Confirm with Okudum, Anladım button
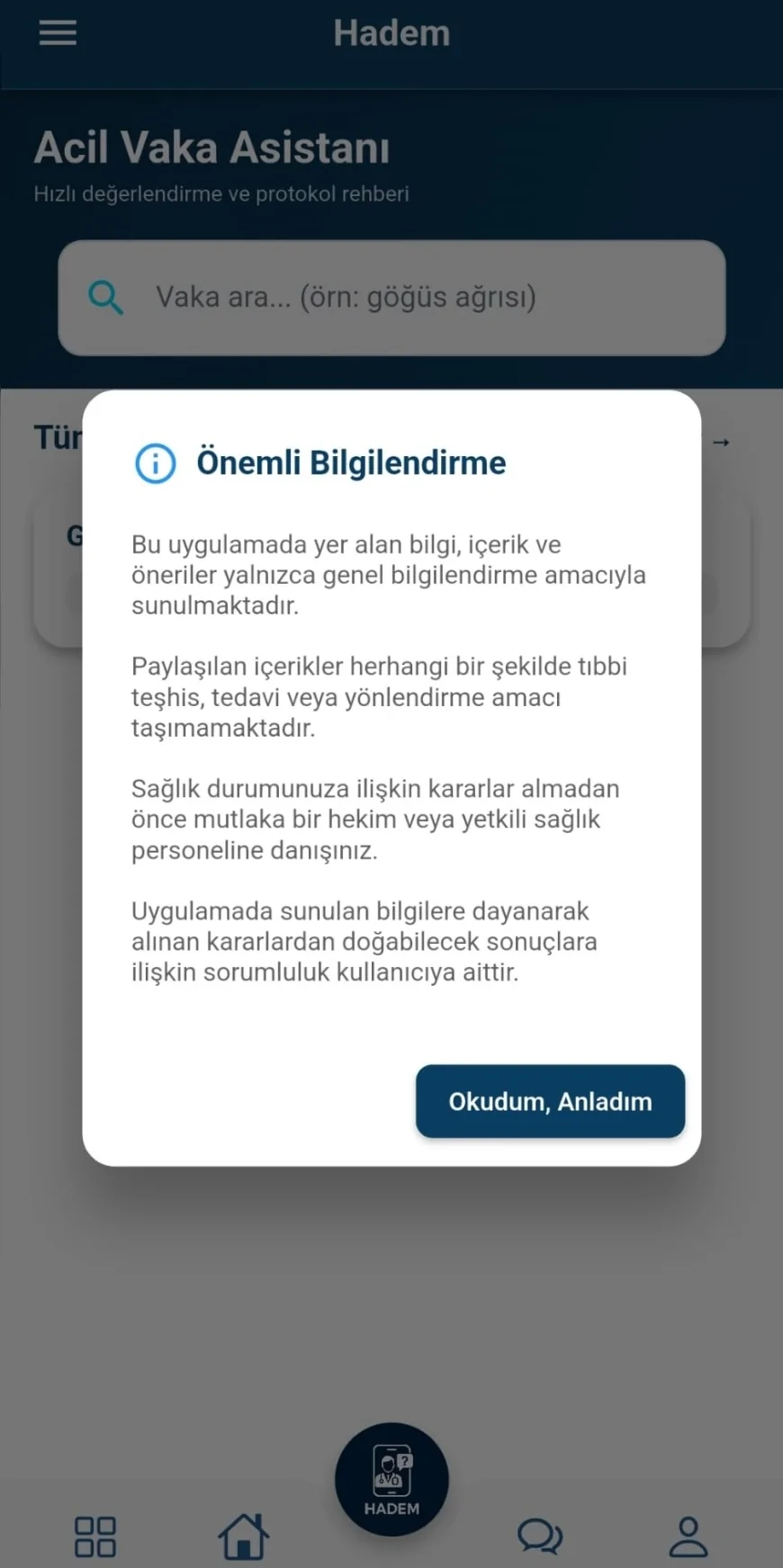 550,1101
